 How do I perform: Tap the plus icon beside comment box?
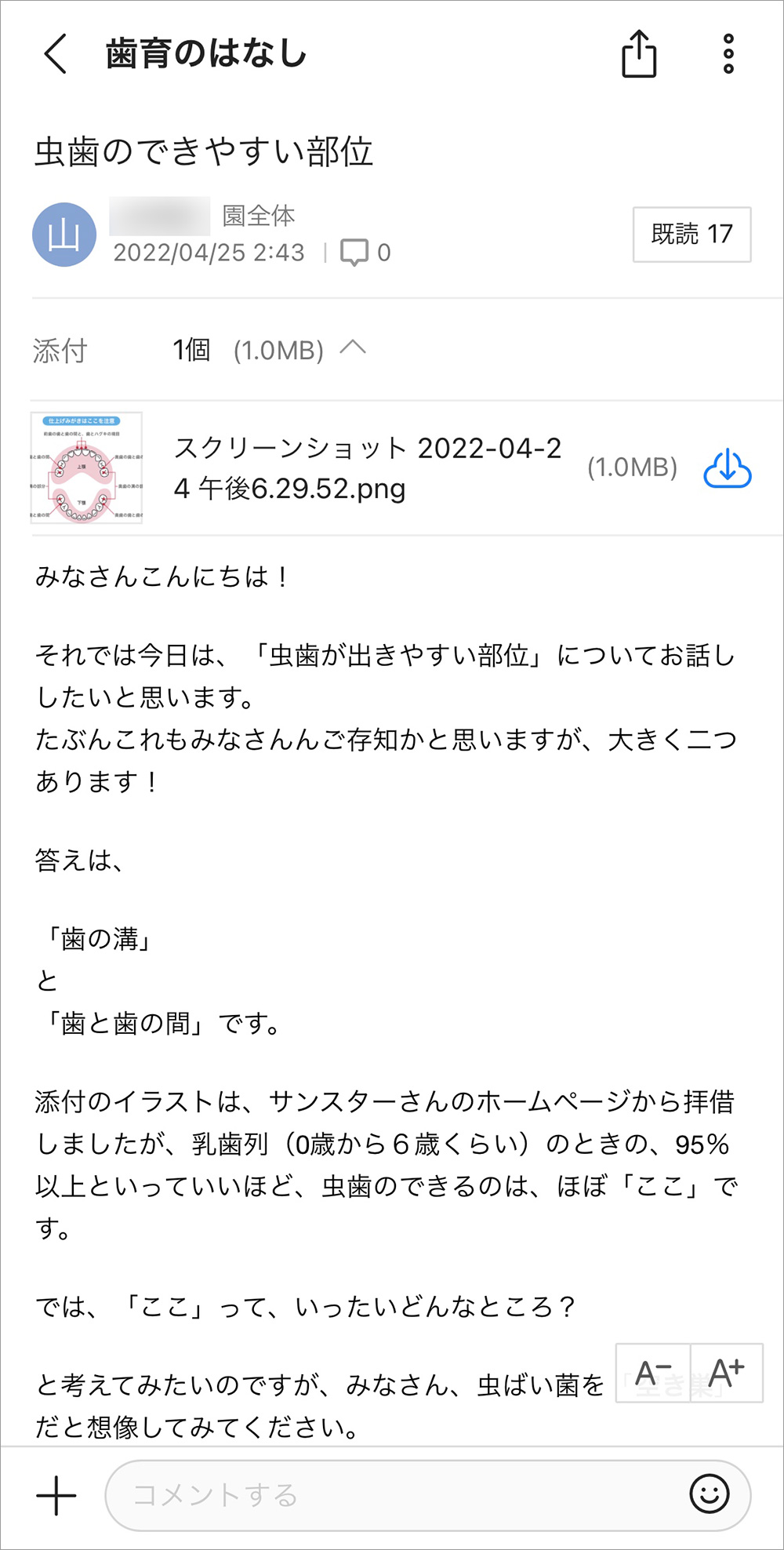tap(56, 1495)
